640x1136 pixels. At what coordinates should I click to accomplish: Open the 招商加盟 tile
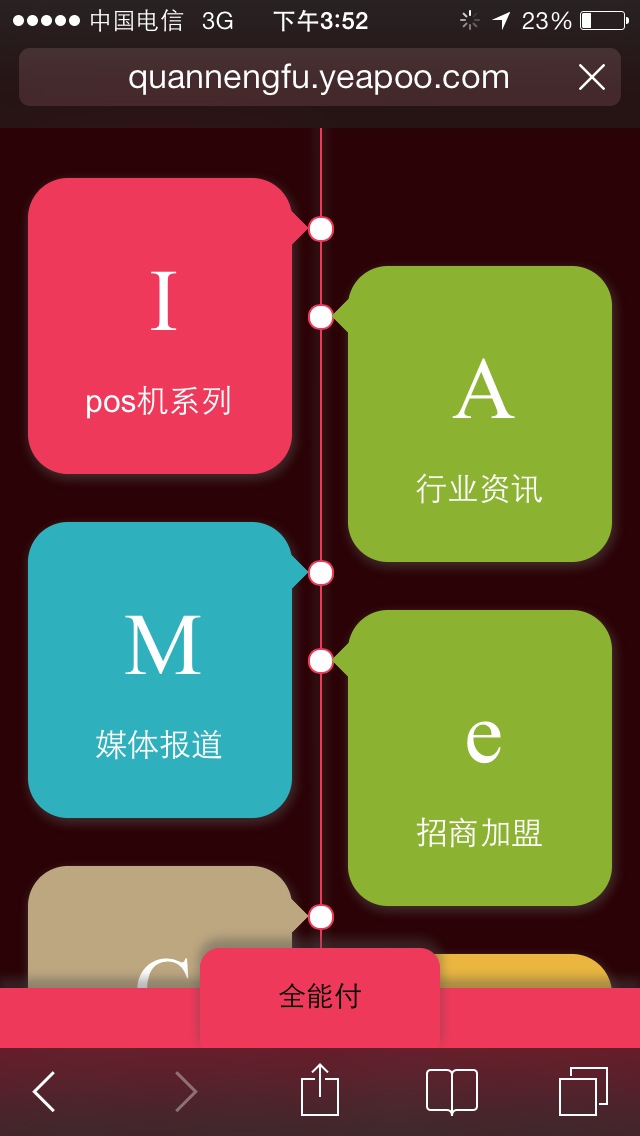click(480, 758)
